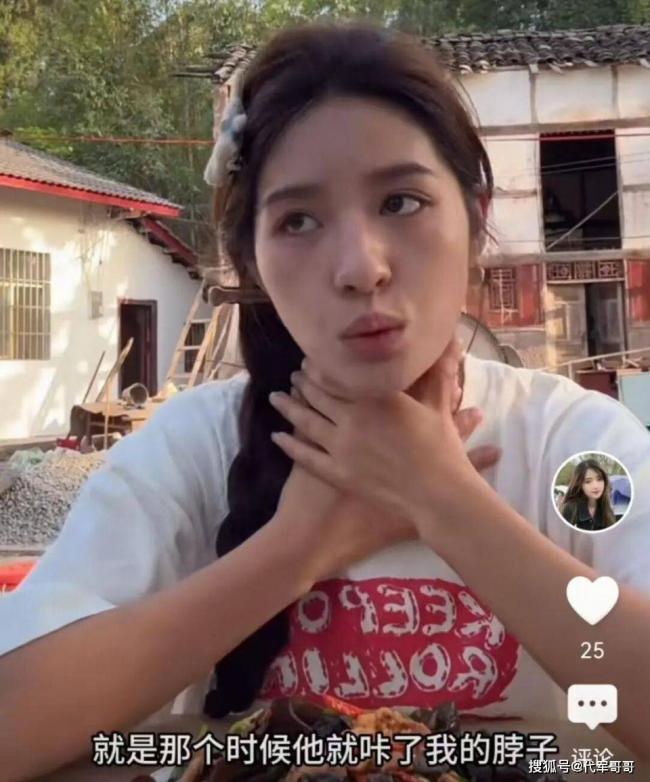The width and height of the screenshot is (650, 782).
Task: Open the creator's profile avatar
Action: pyautogui.click(x=592, y=491)
